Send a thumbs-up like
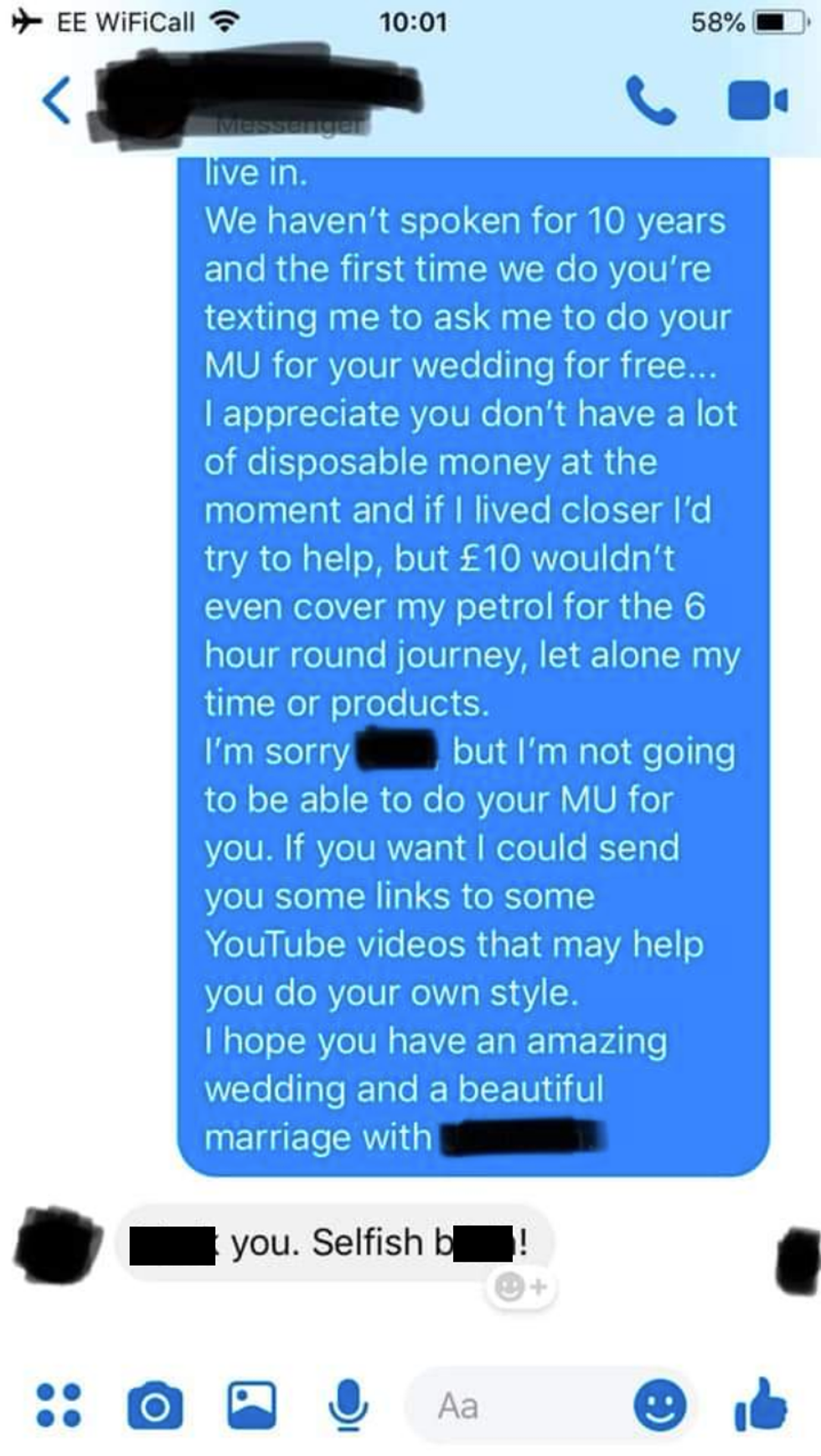The width and height of the screenshot is (821, 1456). coord(761,1404)
